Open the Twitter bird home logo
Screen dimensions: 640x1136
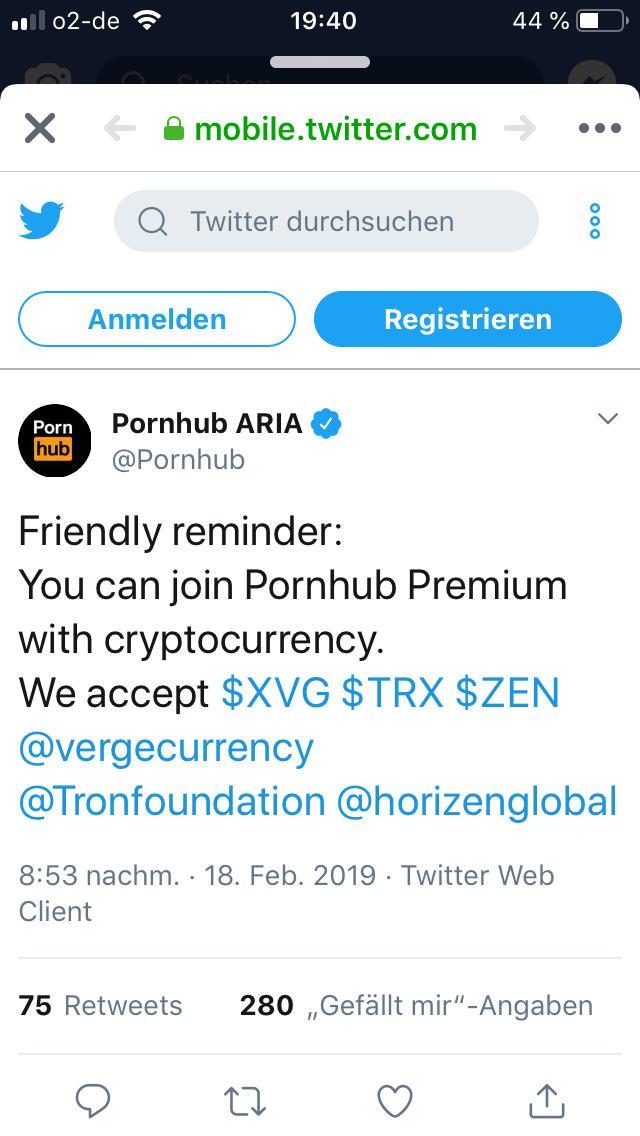pyautogui.click(x=42, y=220)
